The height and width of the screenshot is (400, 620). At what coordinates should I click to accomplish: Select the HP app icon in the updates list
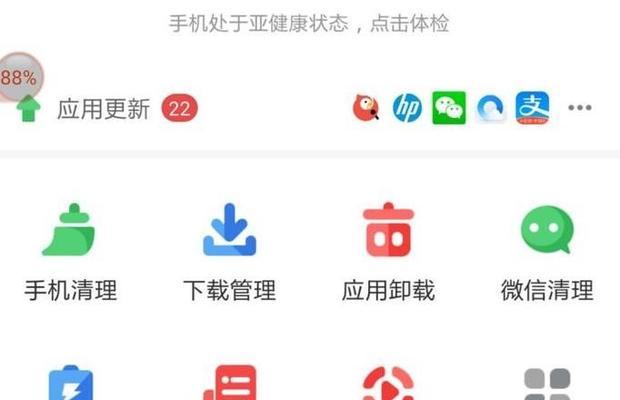pos(407,108)
